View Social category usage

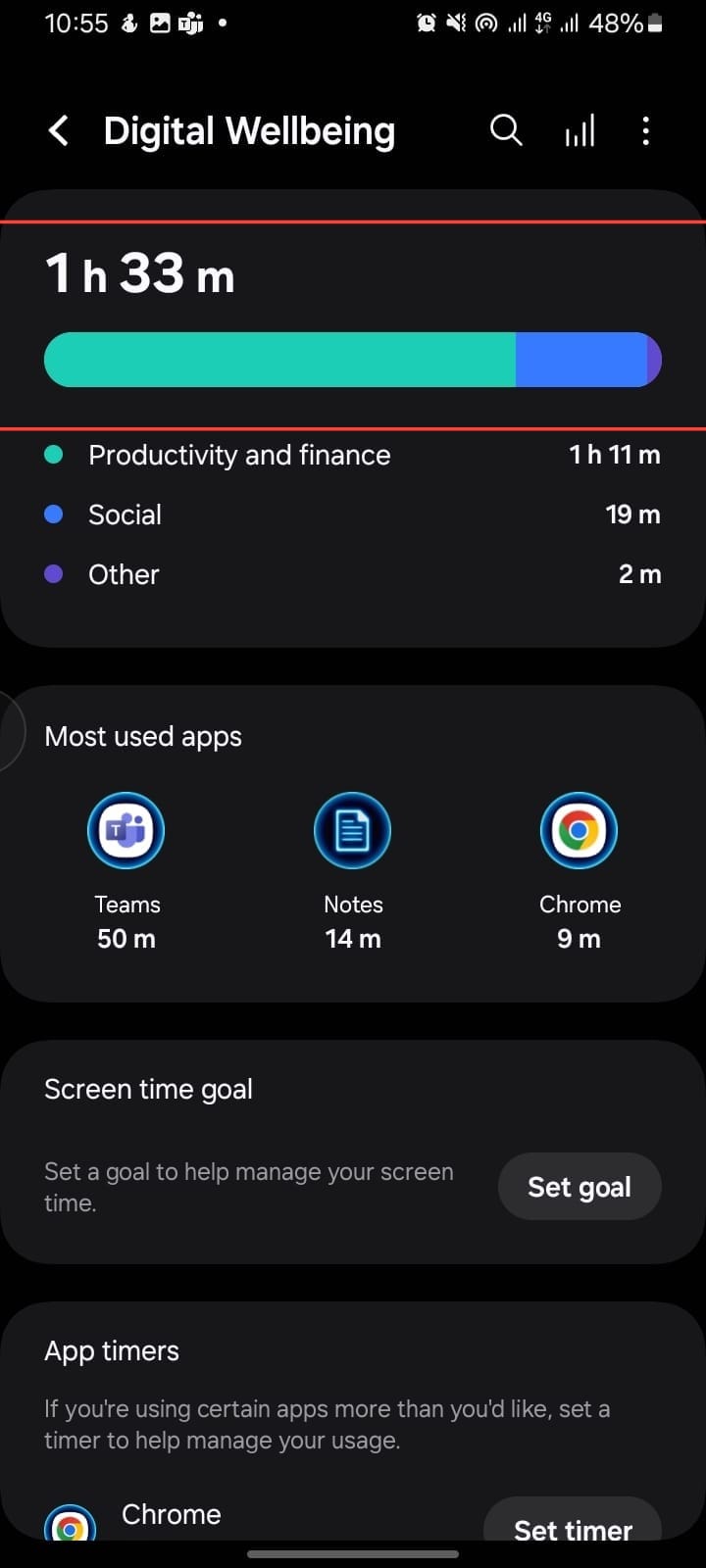click(x=353, y=514)
